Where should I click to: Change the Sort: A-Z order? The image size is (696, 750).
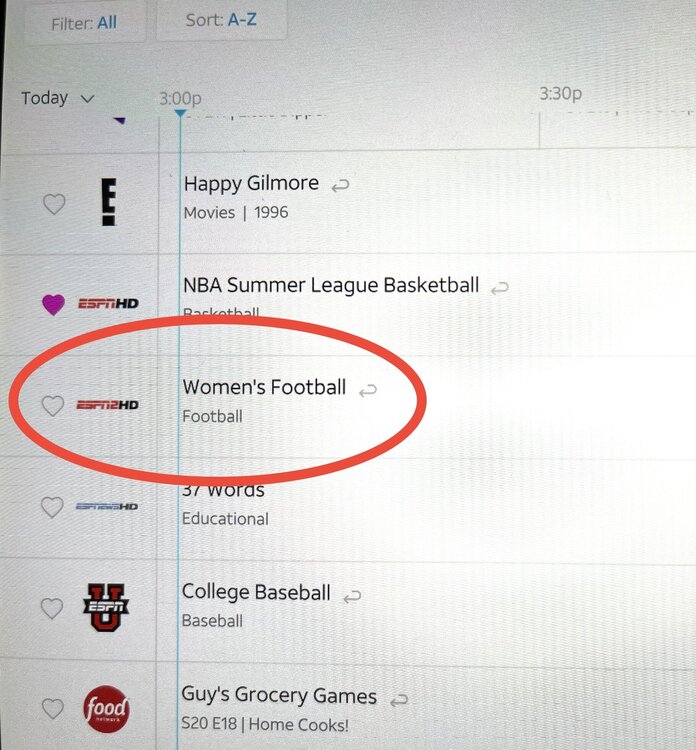click(221, 20)
